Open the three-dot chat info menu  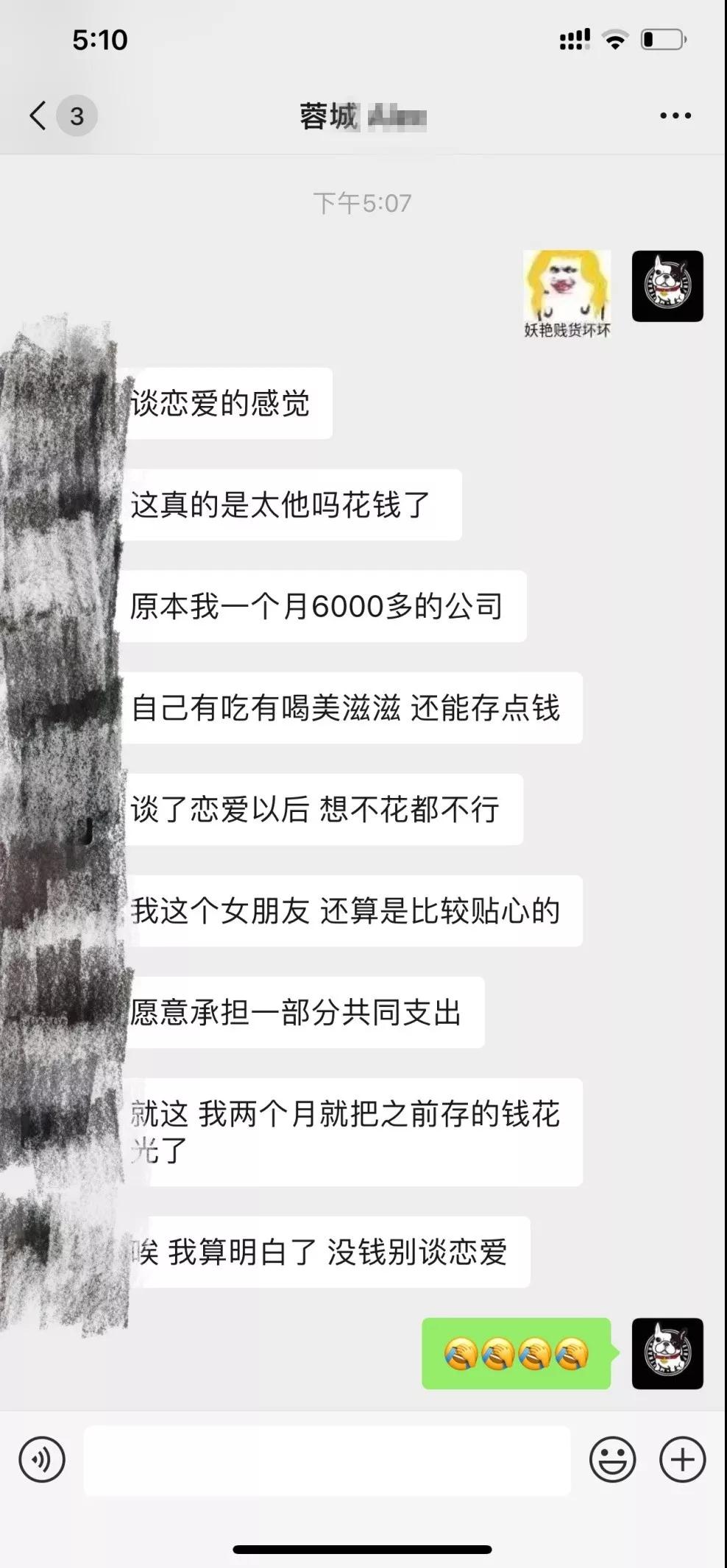pyautogui.click(x=675, y=115)
